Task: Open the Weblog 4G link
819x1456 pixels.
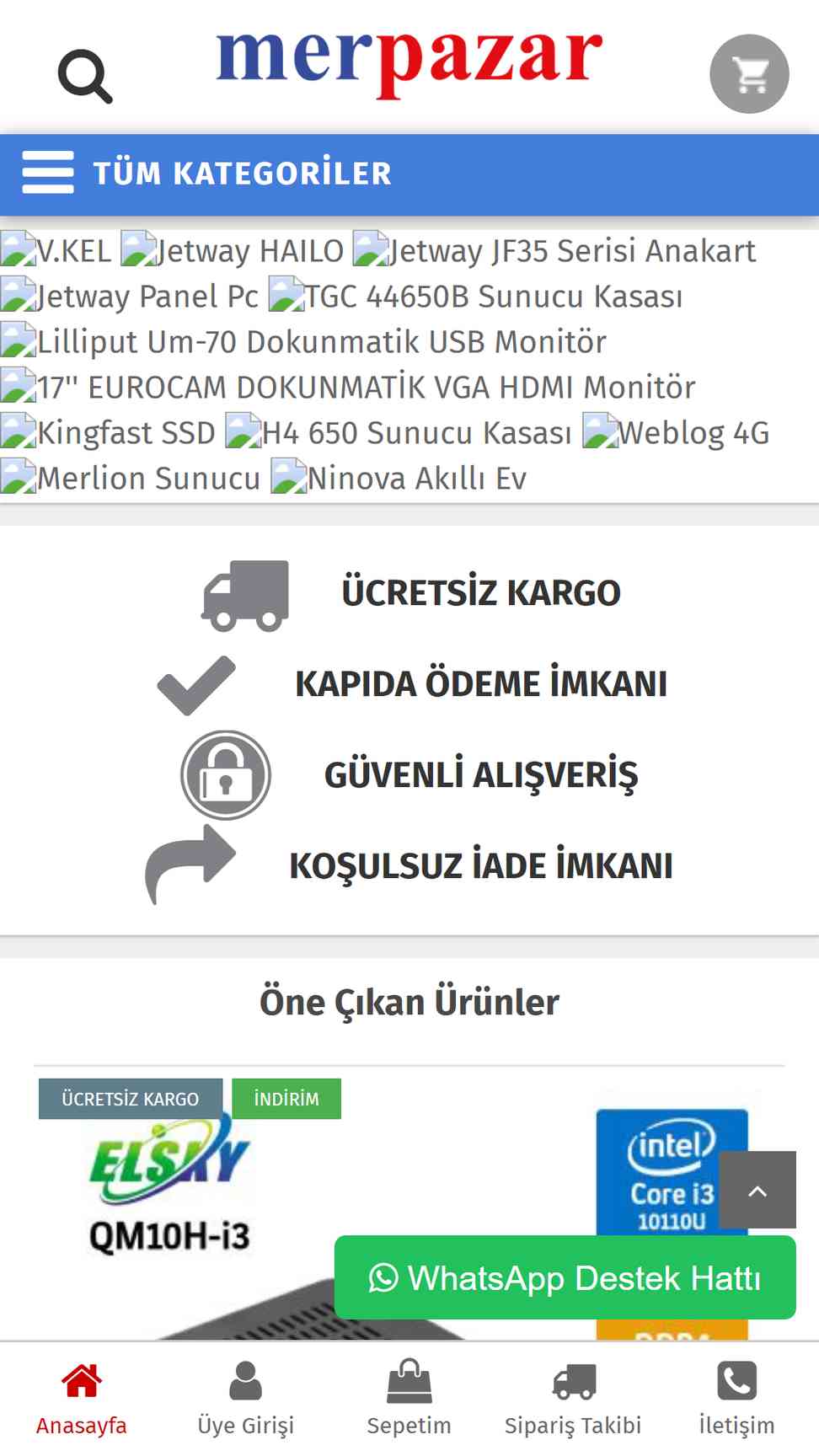Action: point(676,433)
